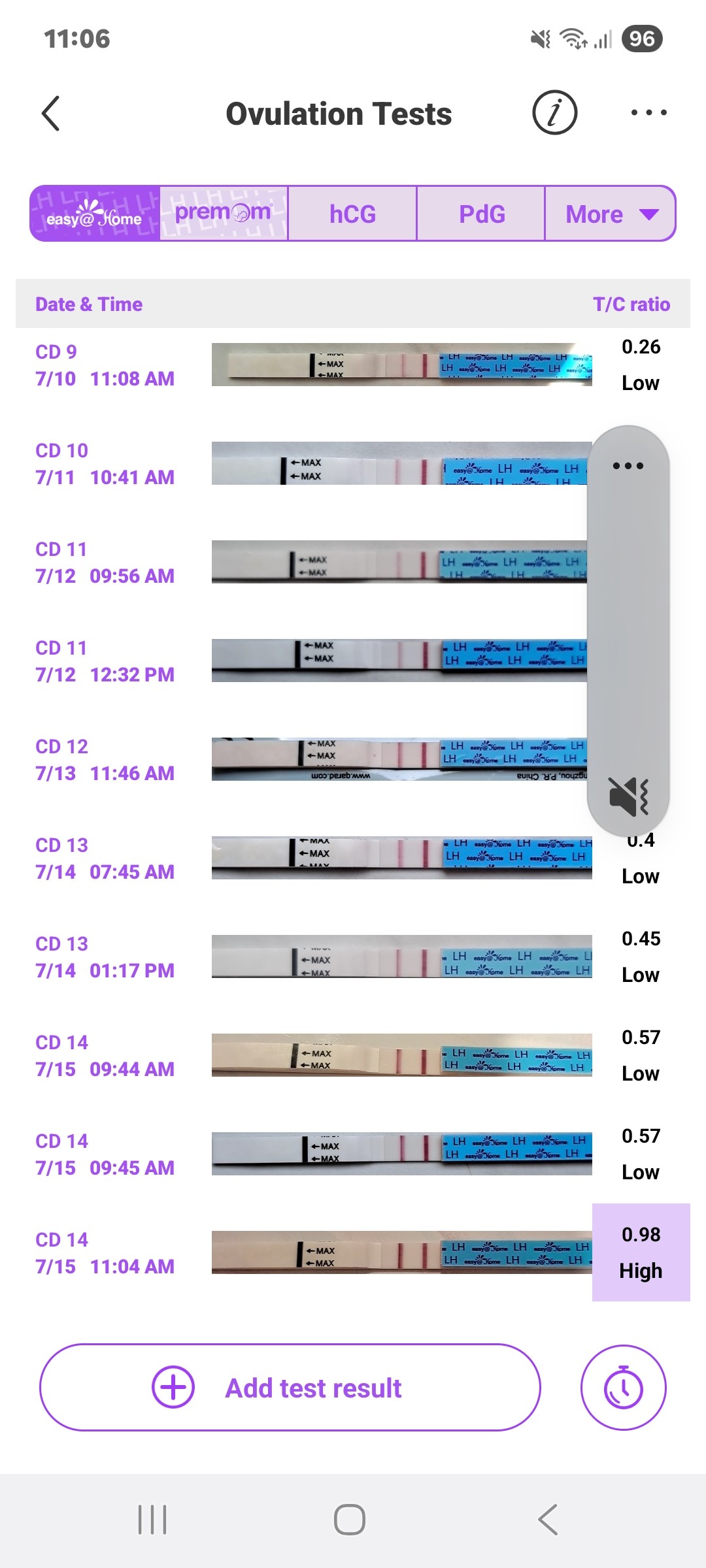Screen dimensions: 706x1568
Task: Tap the system home button
Action: [x=350, y=1520]
